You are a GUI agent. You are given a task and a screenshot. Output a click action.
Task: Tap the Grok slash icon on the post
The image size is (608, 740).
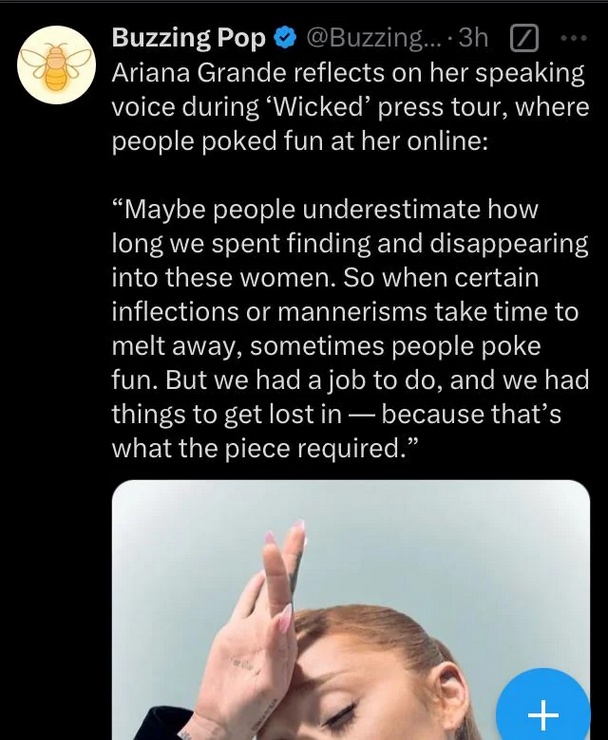click(525, 39)
